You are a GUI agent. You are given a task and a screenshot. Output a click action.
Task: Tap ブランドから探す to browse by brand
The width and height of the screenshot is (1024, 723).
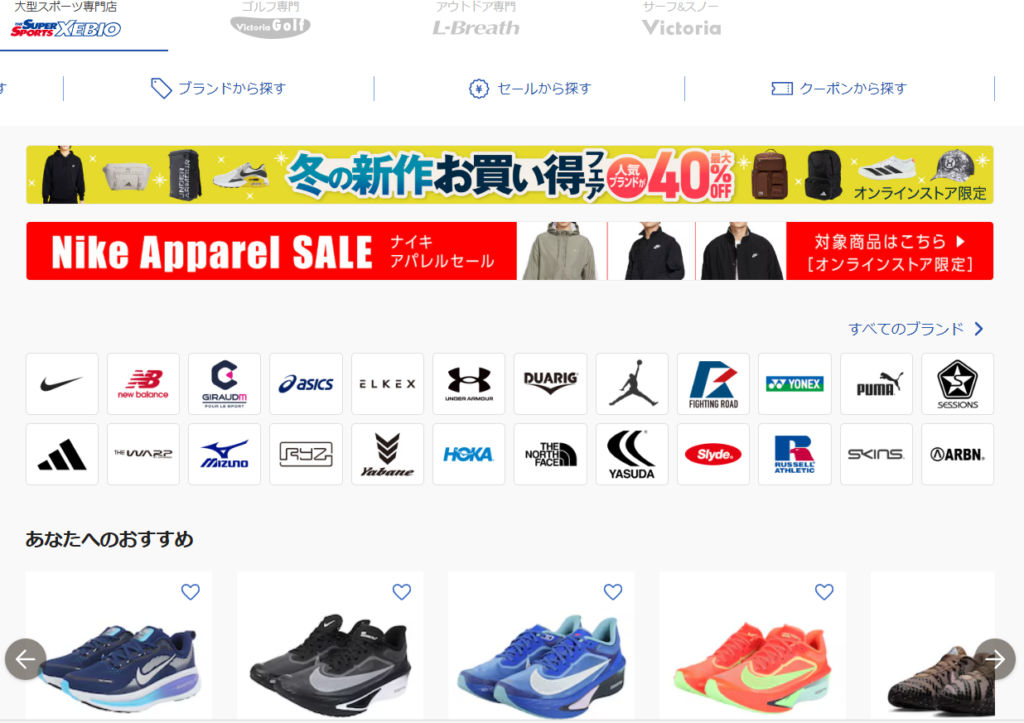(x=219, y=88)
